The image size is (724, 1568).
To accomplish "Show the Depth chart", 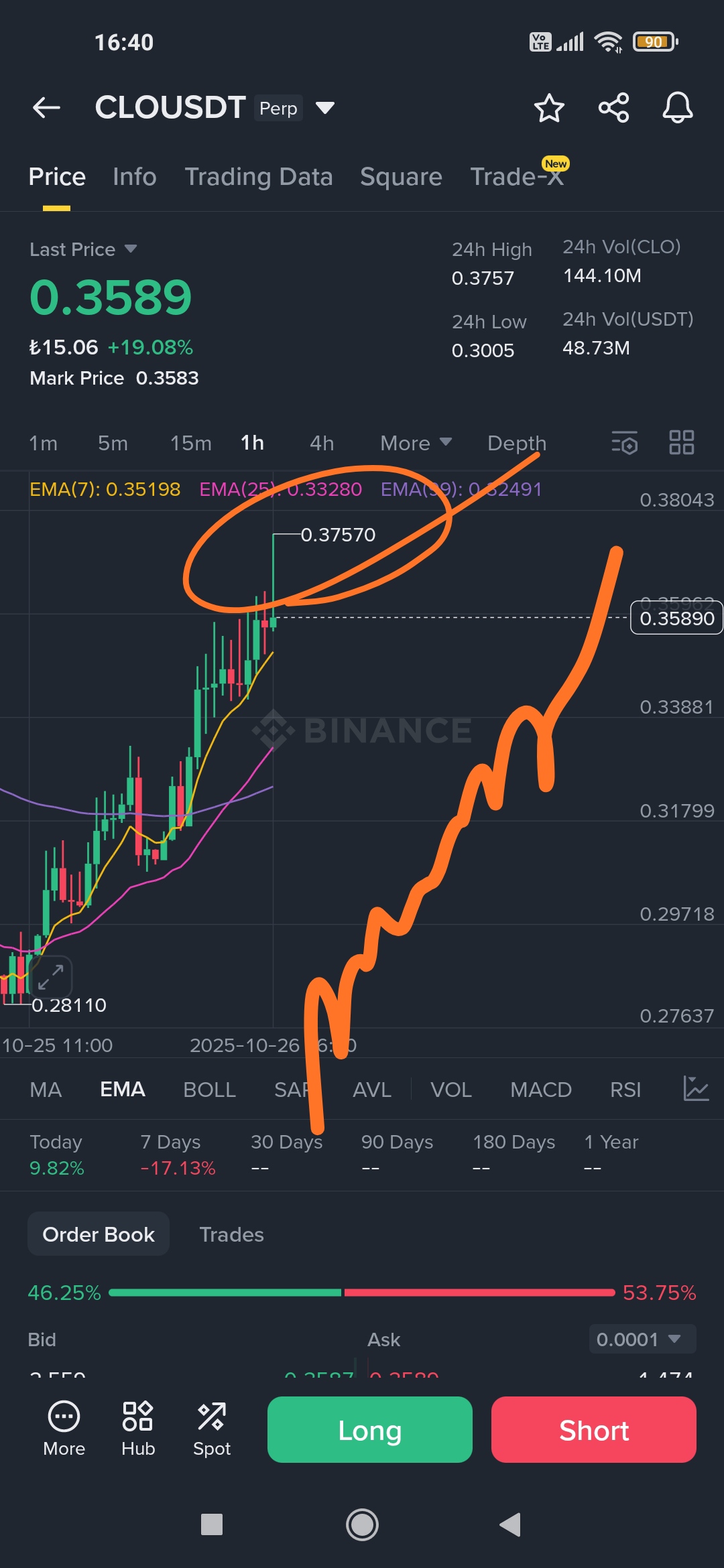I will (x=517, y=443).
